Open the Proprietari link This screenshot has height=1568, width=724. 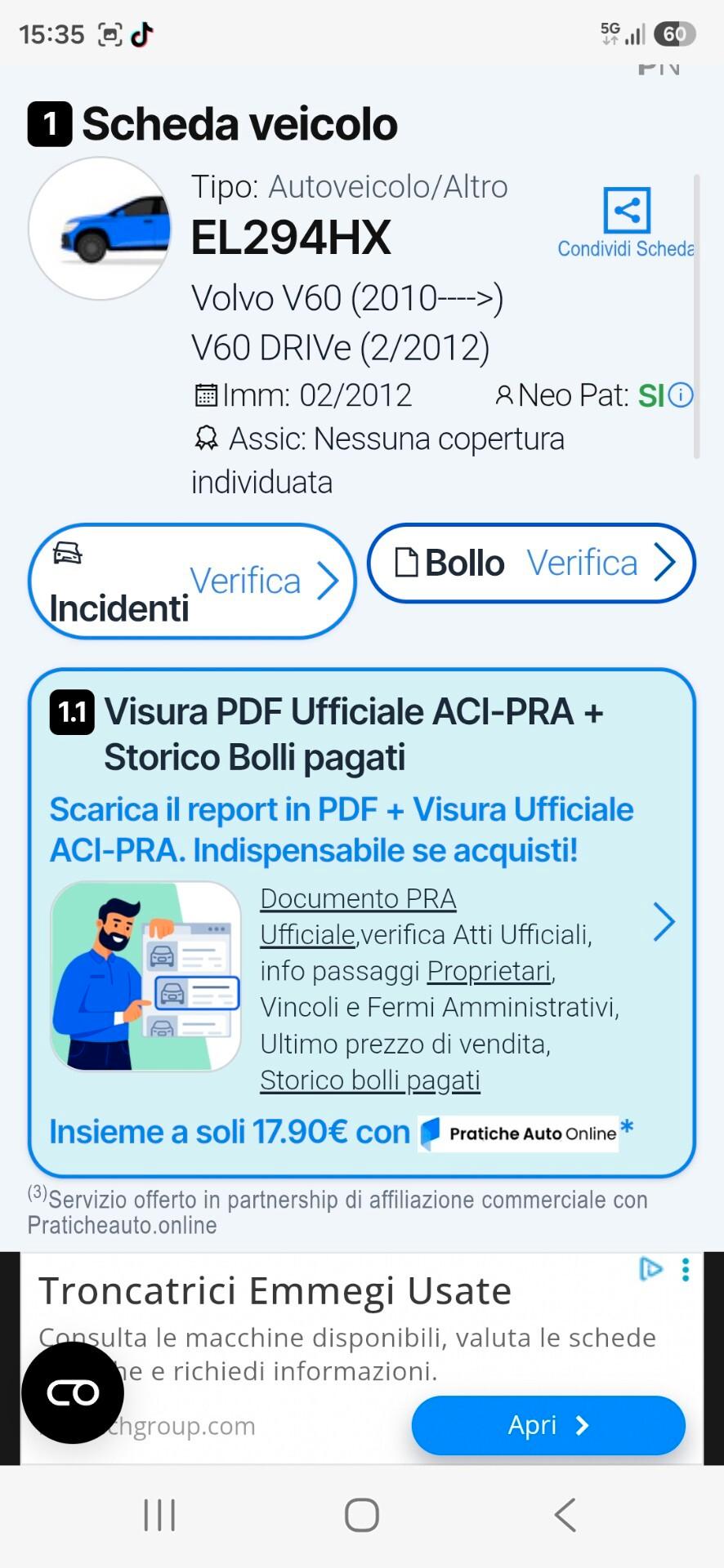489,971
